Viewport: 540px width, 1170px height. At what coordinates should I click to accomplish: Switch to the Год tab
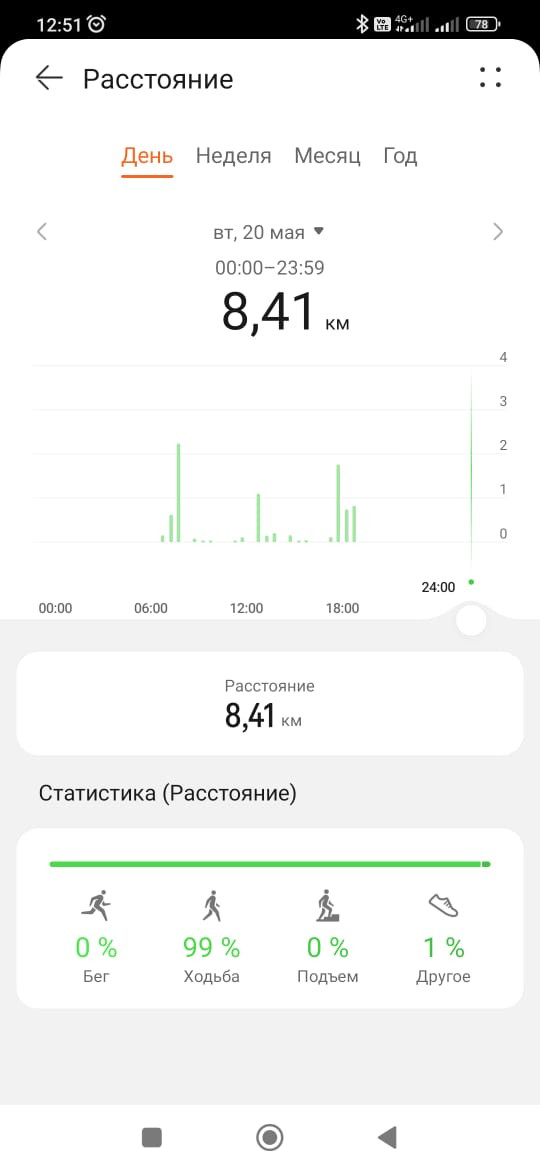400,156
